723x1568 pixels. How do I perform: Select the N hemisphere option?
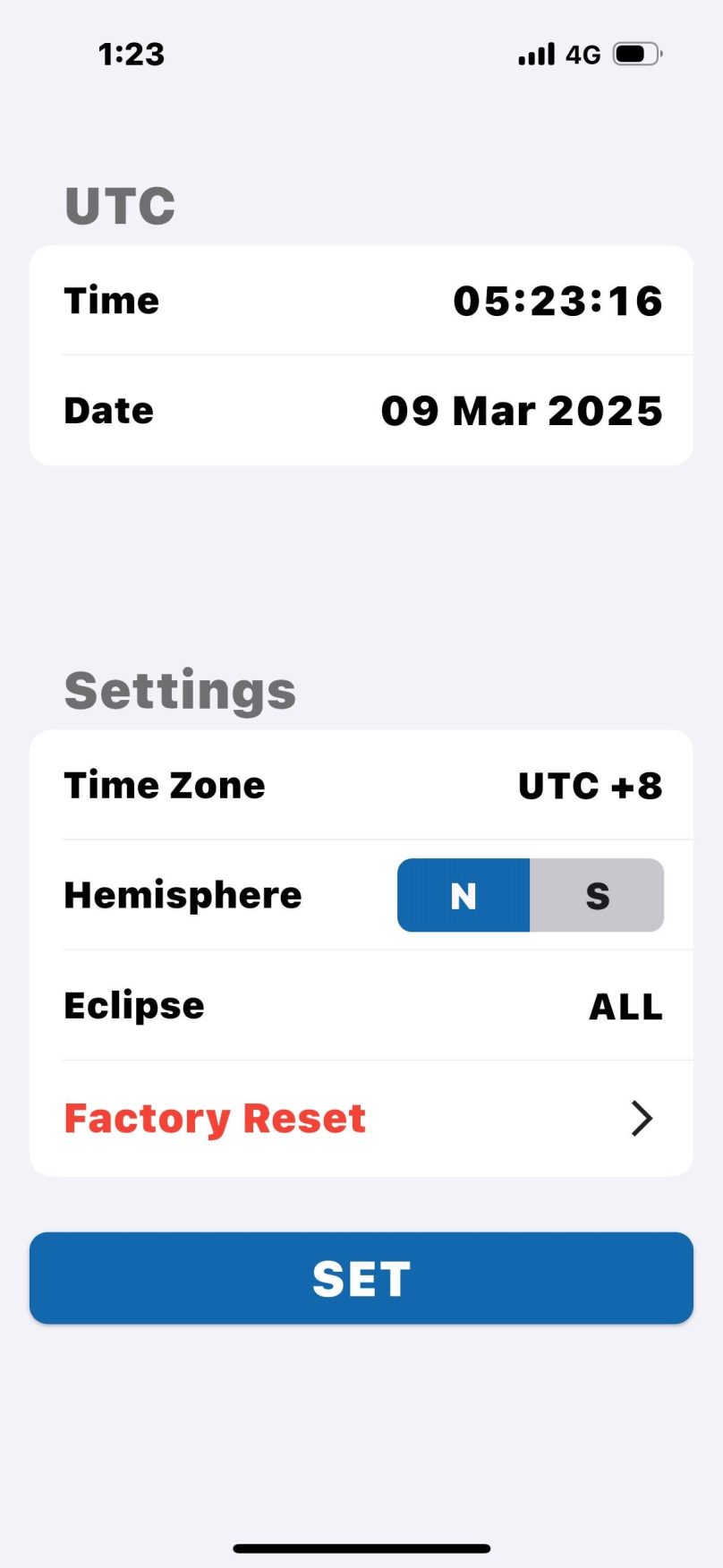pos(464,895)
